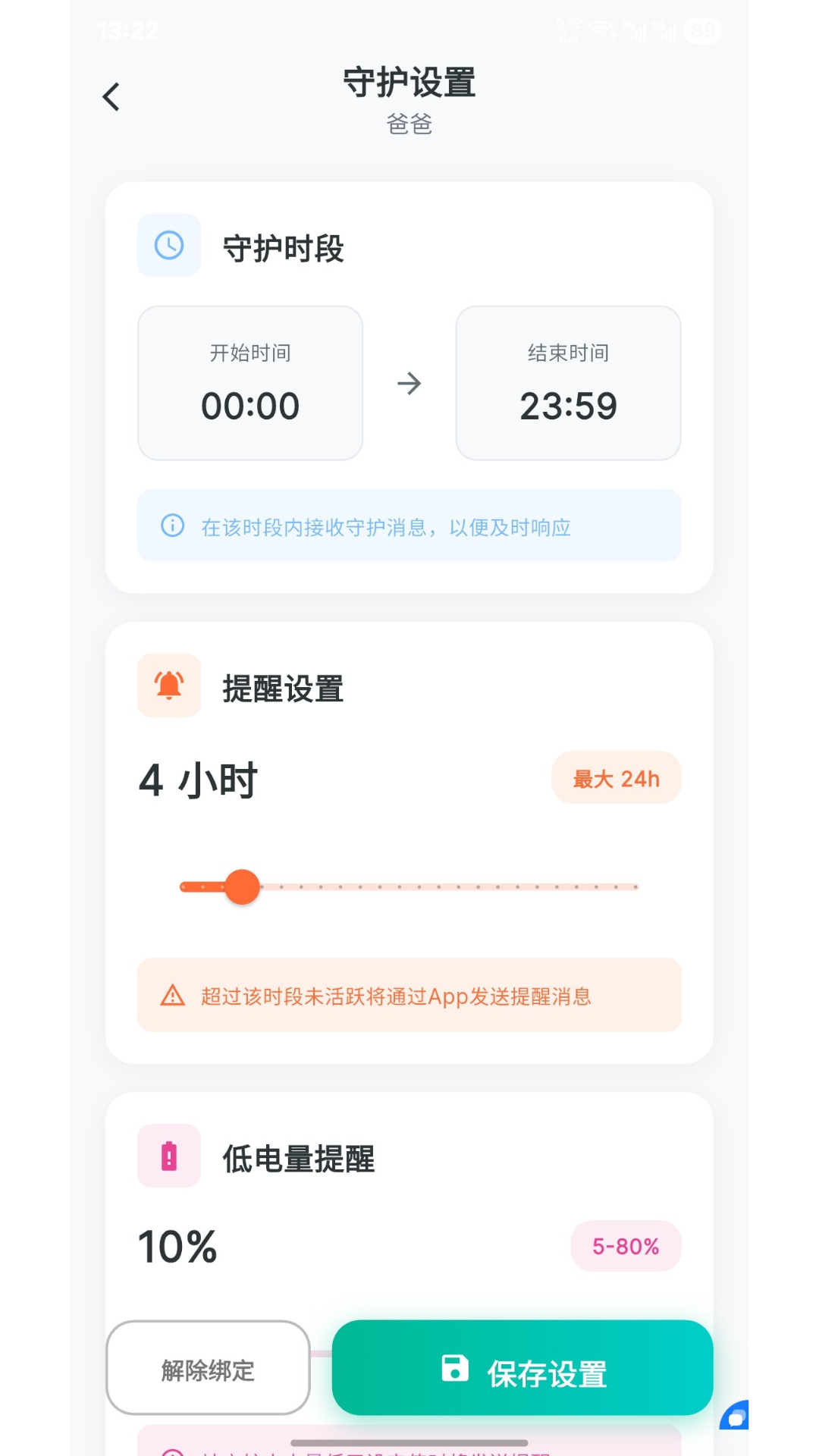Click the warning triangle icon in orange notice

pos(173,996)
